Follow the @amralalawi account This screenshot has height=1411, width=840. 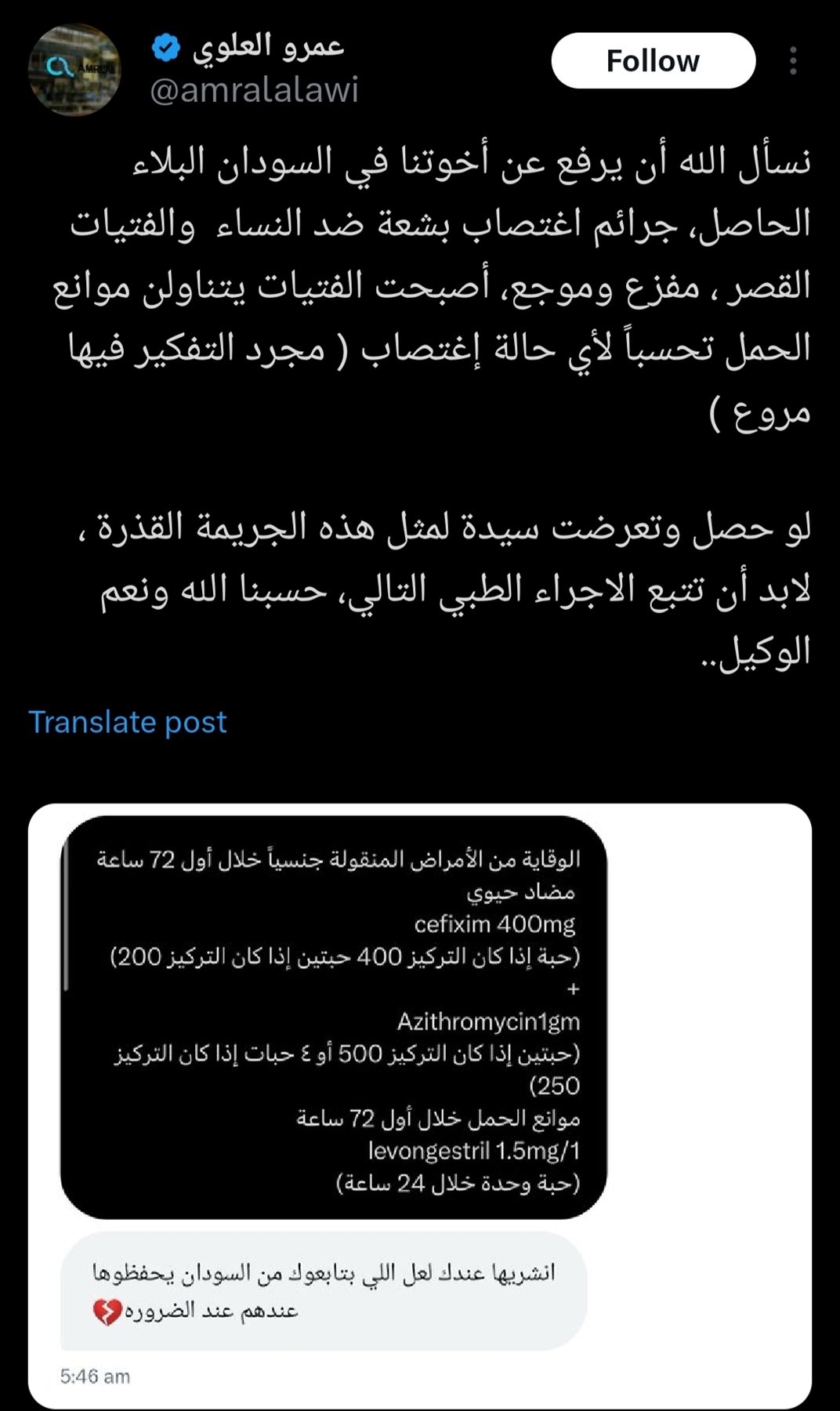[653, 61]
